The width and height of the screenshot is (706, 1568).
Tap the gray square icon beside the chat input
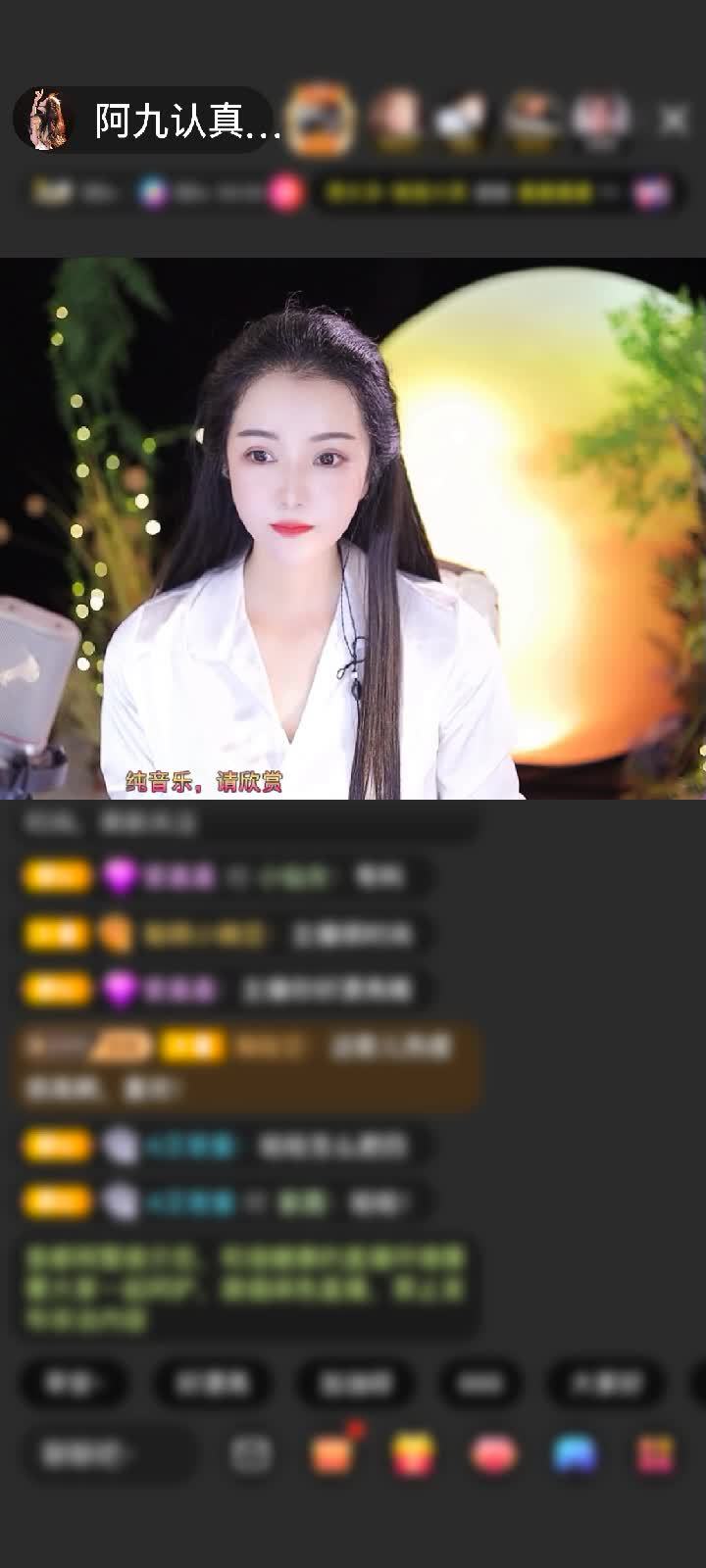pos(251,1454)
